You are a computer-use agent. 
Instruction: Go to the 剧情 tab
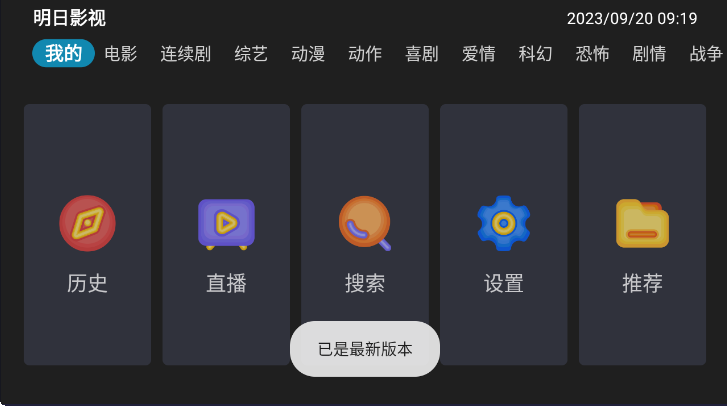(x=650, y=54)
